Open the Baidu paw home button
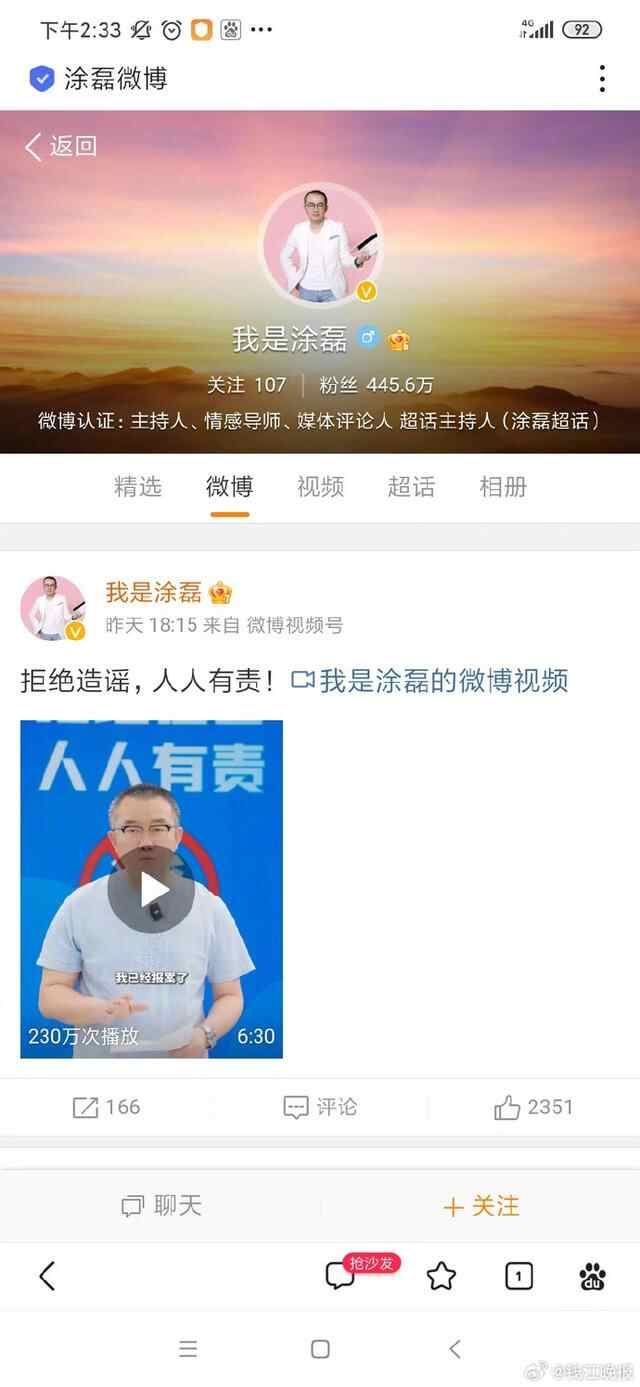 592,1276
